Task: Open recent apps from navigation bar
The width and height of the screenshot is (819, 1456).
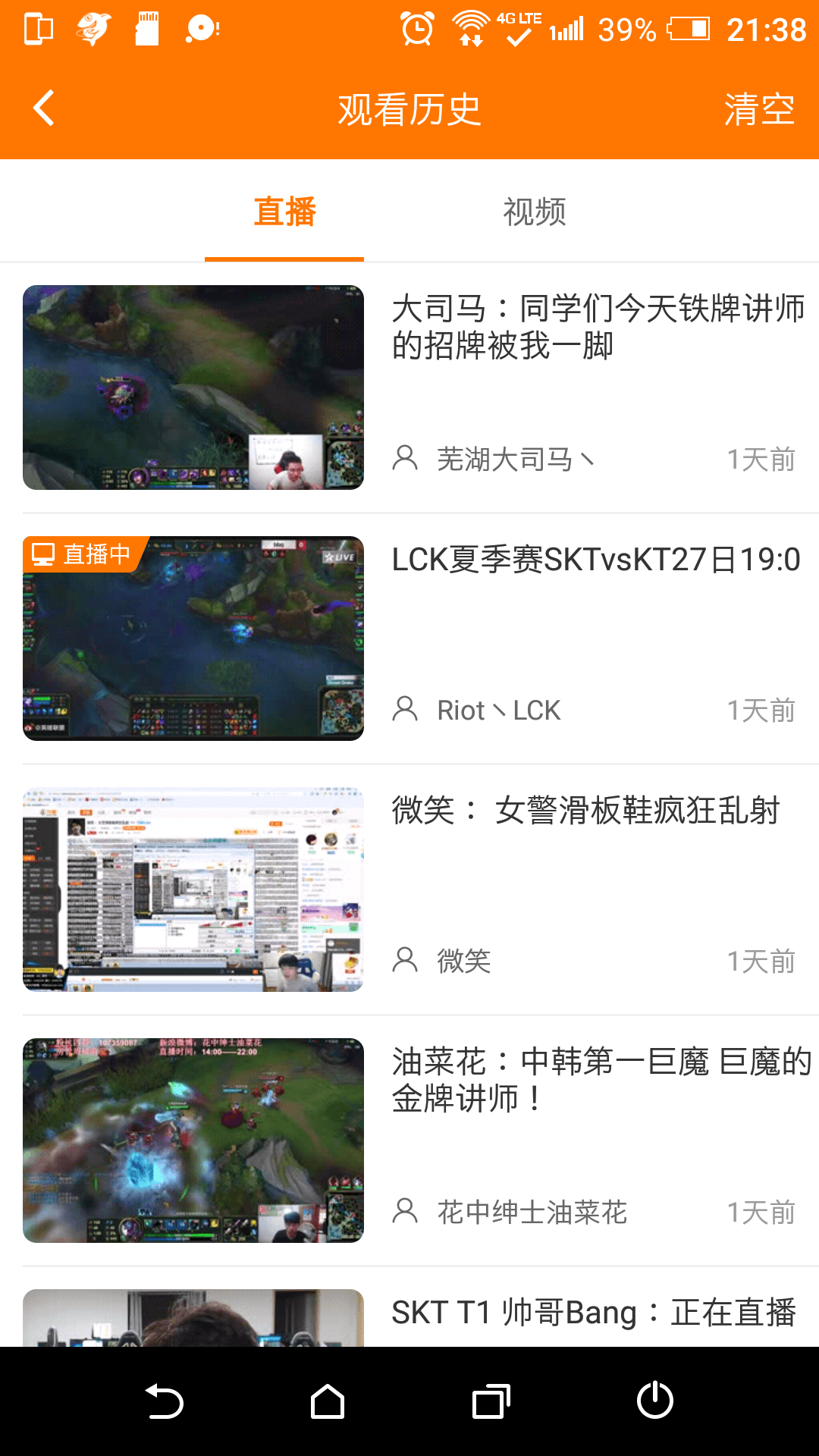Action: tap(491, 1401)
